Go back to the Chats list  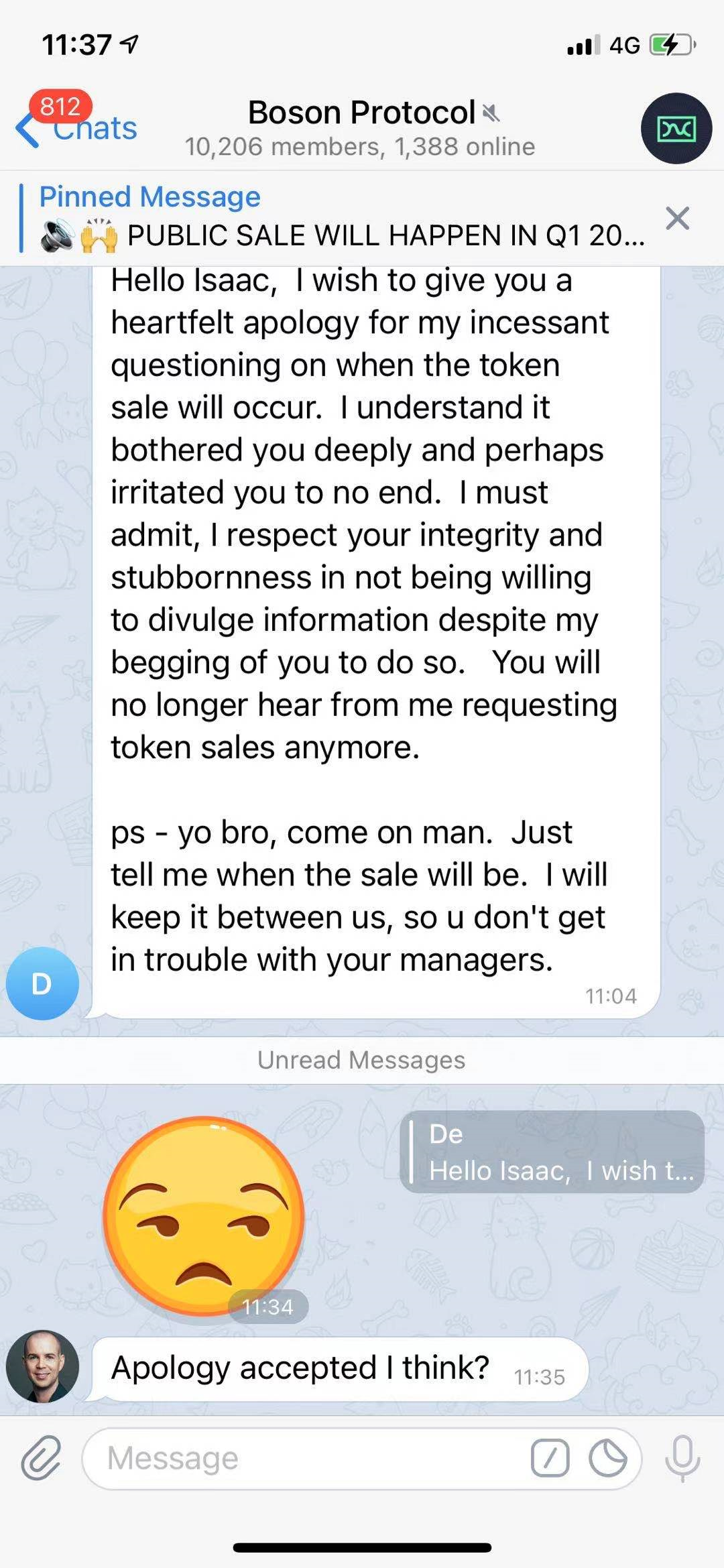click(77, 127)
